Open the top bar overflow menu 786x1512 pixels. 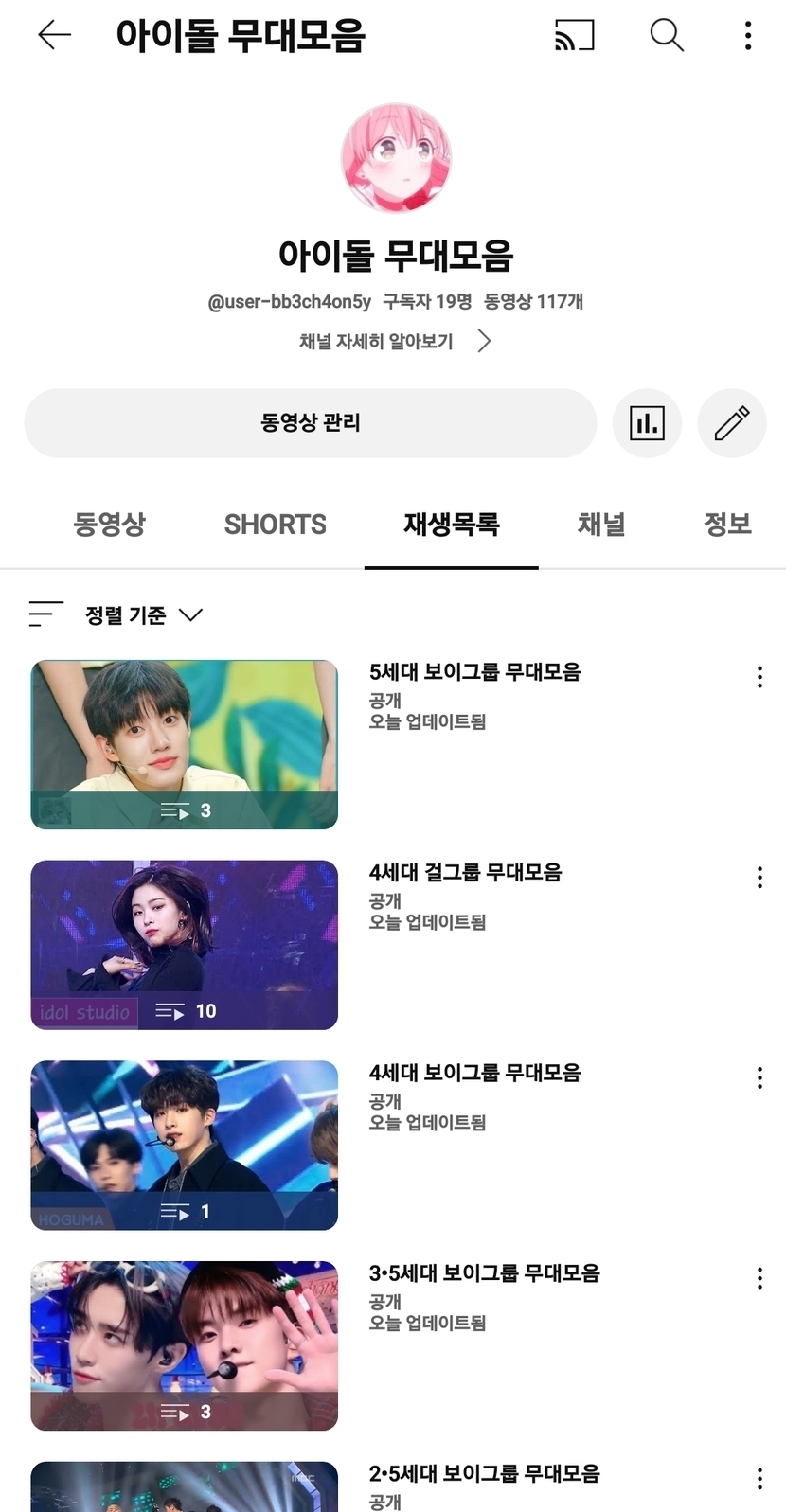pyautogui.click(x=748, y=35)
